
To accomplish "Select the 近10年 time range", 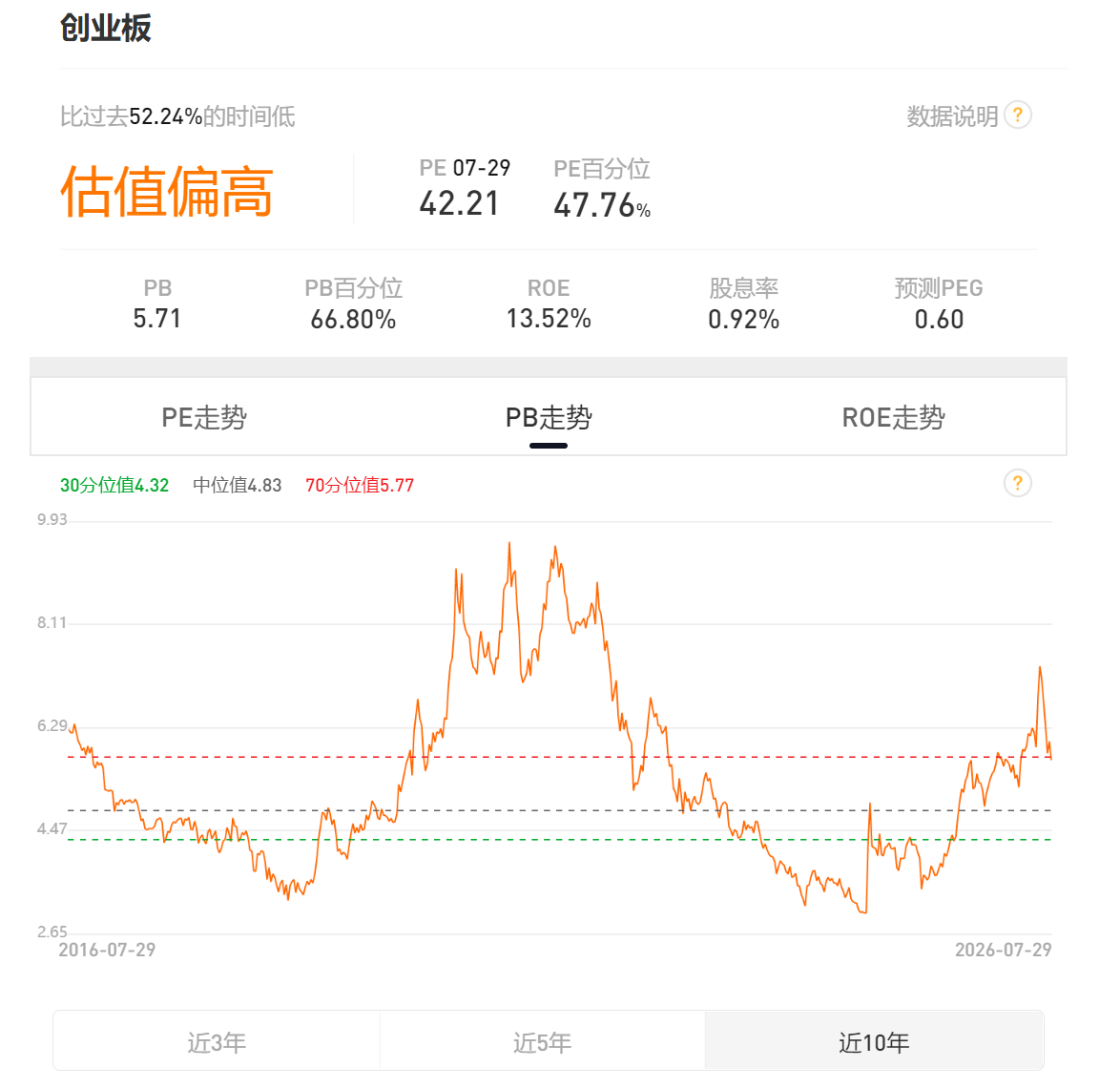I will (x=874, y=1042).
